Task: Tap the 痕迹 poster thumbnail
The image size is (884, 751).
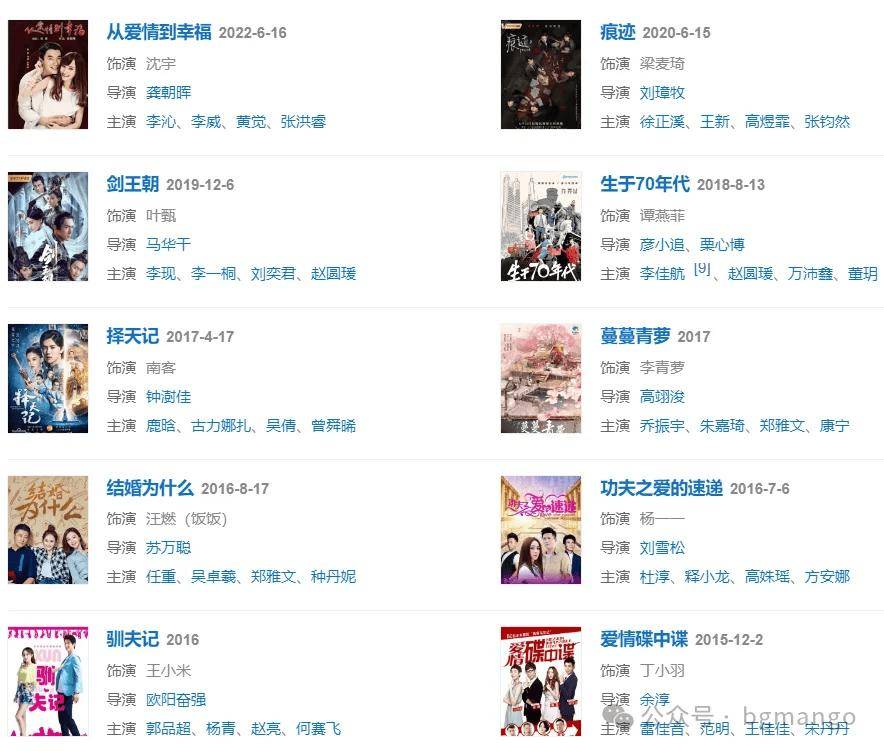Action: pos(540,75)
